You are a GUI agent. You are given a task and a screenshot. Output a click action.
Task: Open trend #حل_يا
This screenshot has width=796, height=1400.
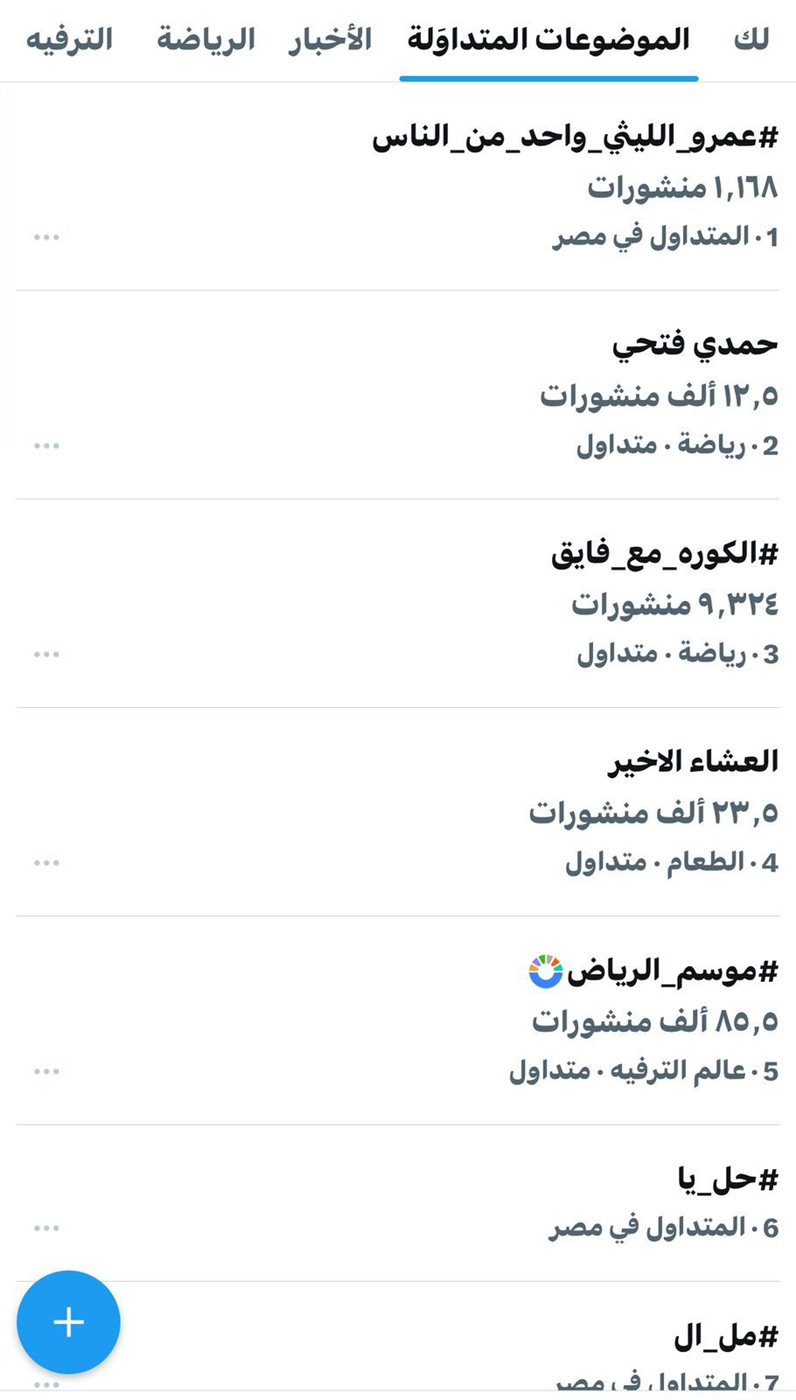[x=398, y=1203]
